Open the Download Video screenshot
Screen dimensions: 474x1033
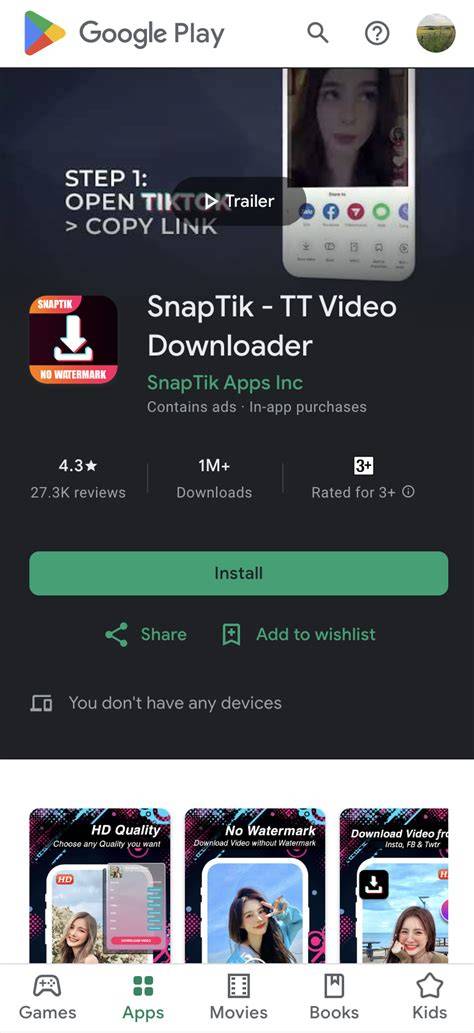point(394,885)
